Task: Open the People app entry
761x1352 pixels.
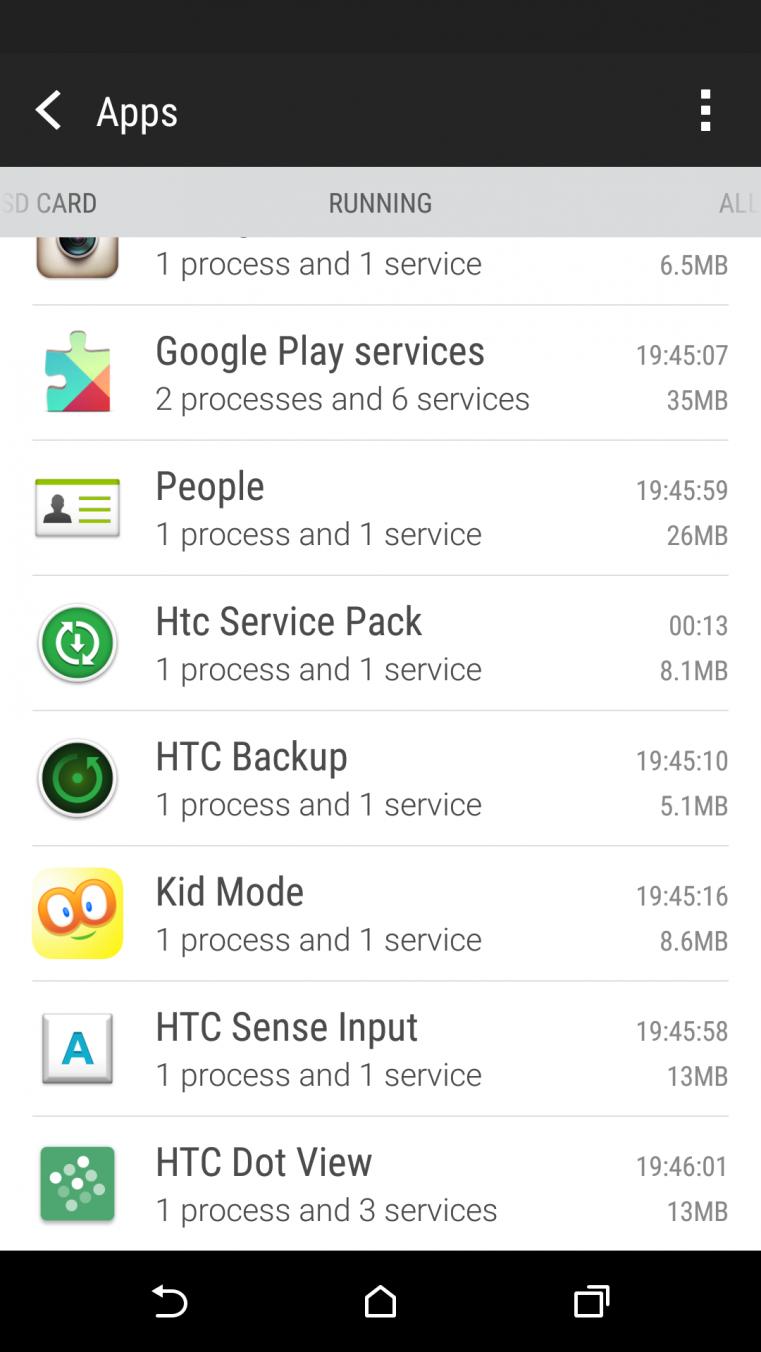Action: coord(380,508)
